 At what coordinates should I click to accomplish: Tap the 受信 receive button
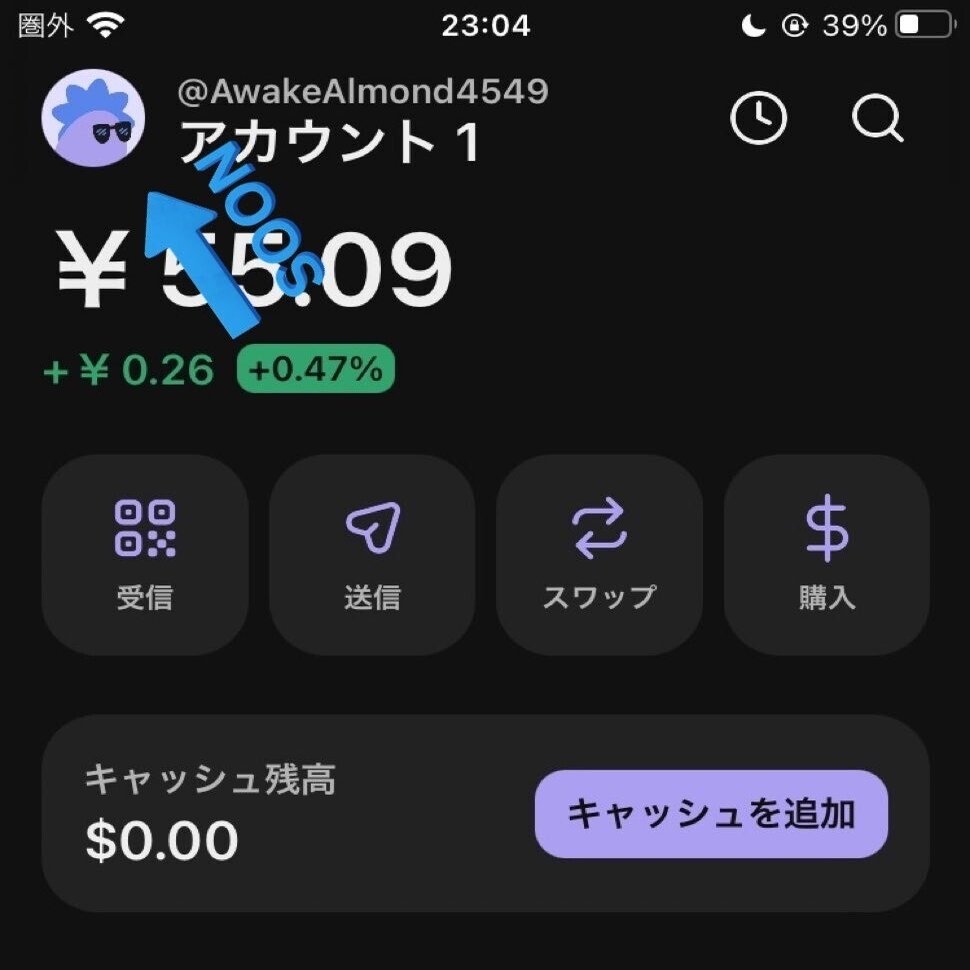(x=145, y=555)
